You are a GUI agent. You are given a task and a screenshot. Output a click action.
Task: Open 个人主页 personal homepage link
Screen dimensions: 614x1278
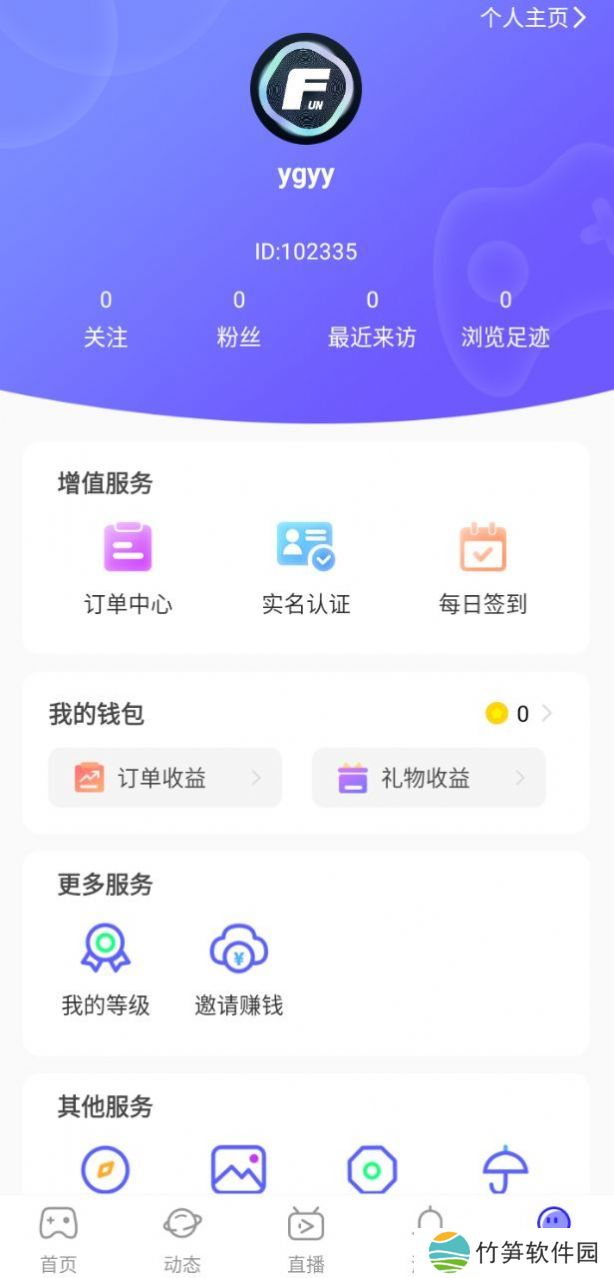click(x=532, y=18)
